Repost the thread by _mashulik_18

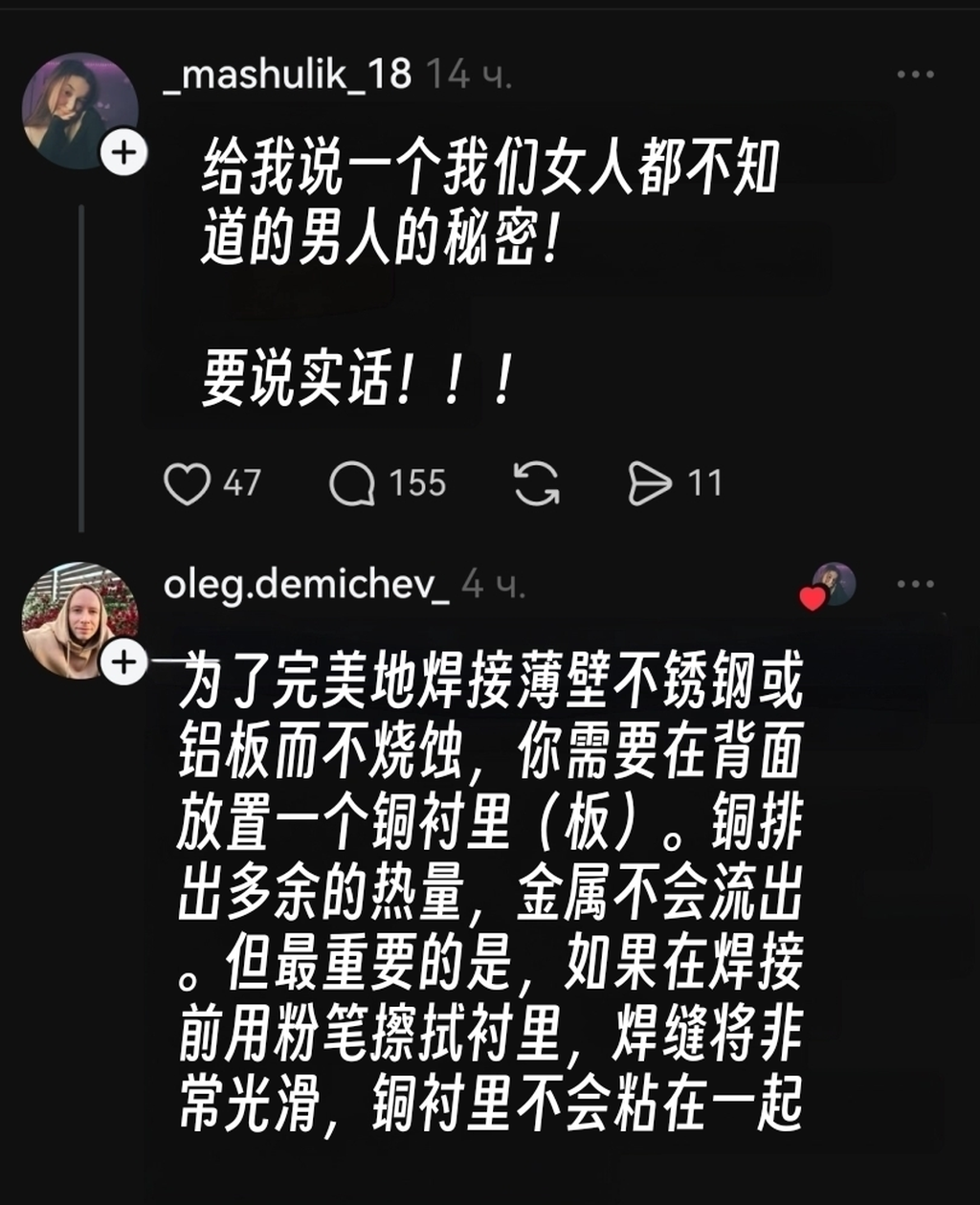pyautogui.click(x=536, y=483)
